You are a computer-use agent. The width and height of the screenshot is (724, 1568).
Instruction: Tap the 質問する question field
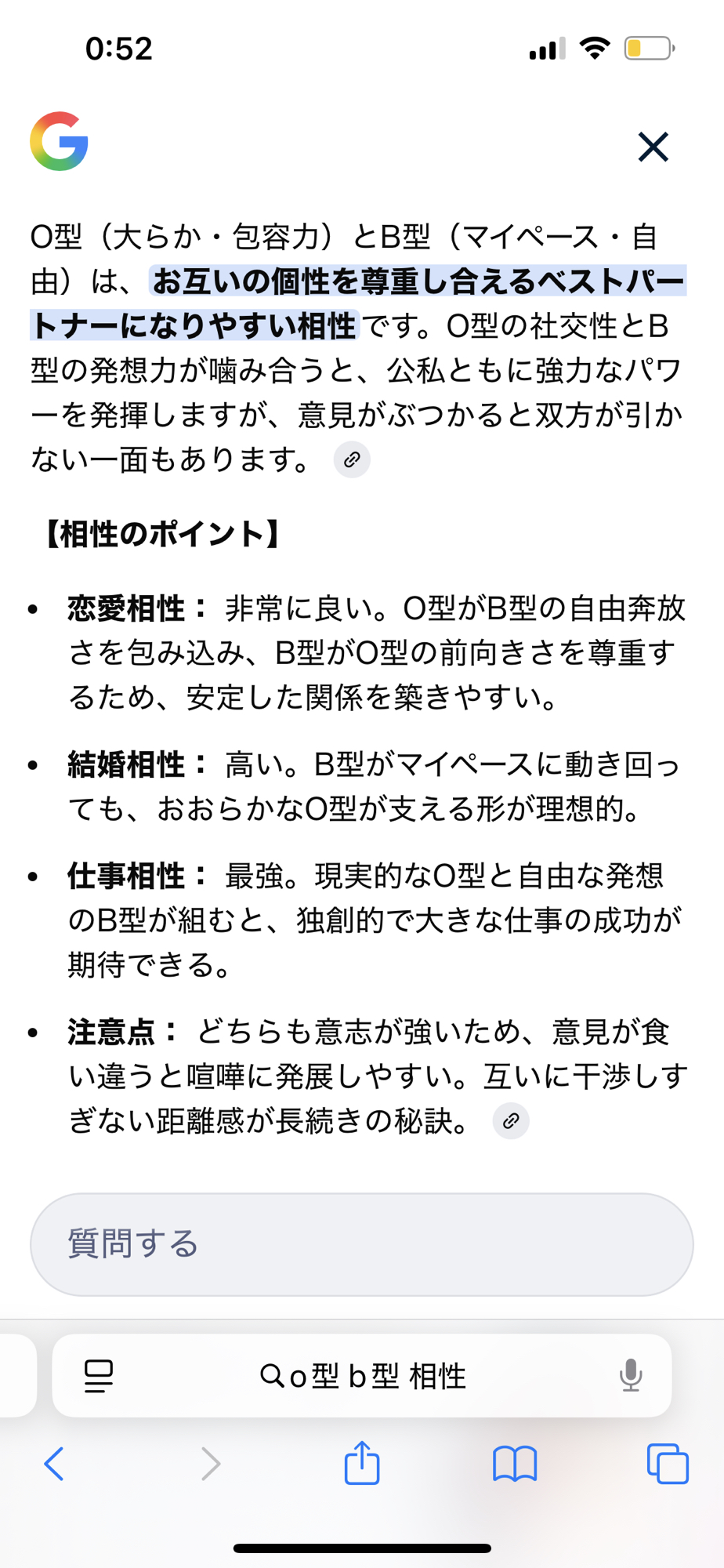[361, 1244]
